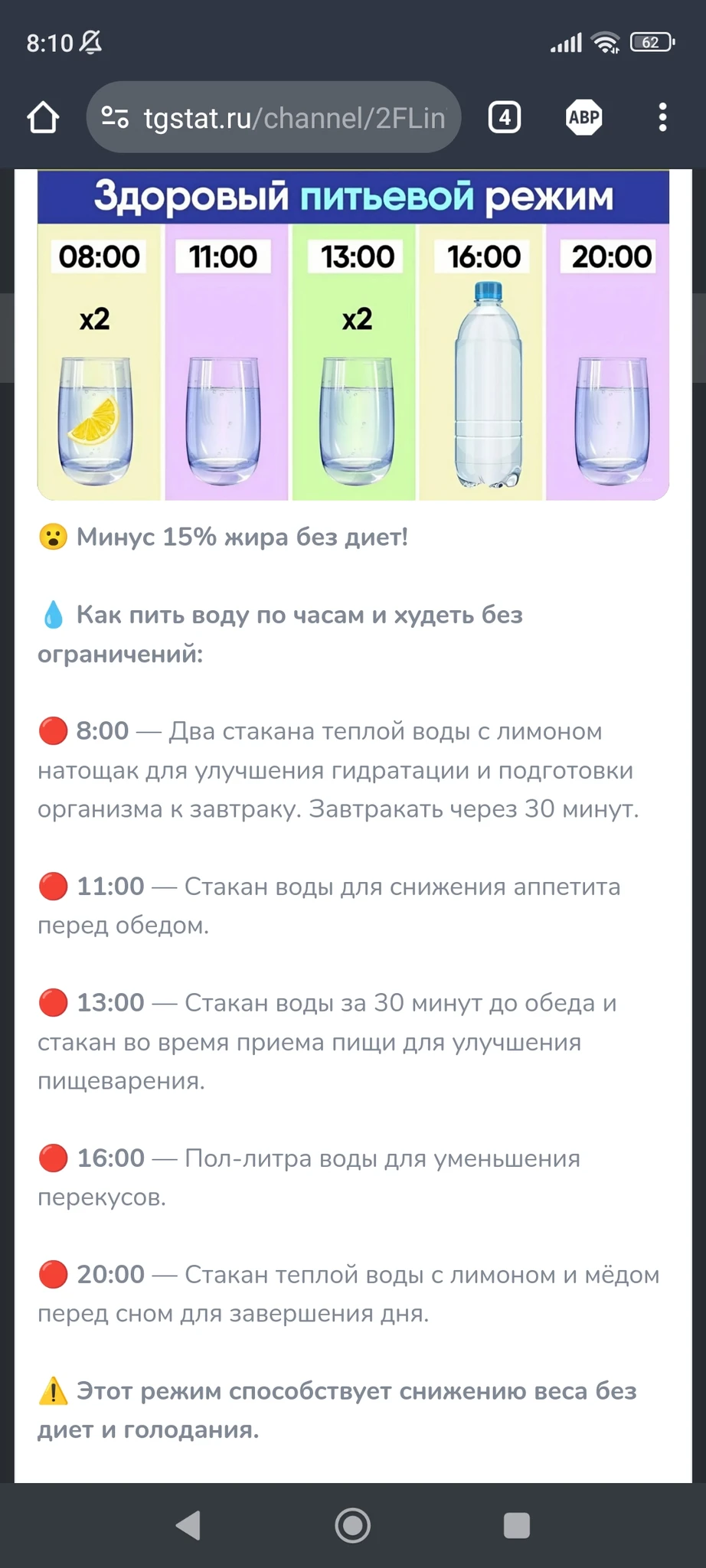Tap the tgstat.ru address bar

point(294,118)
